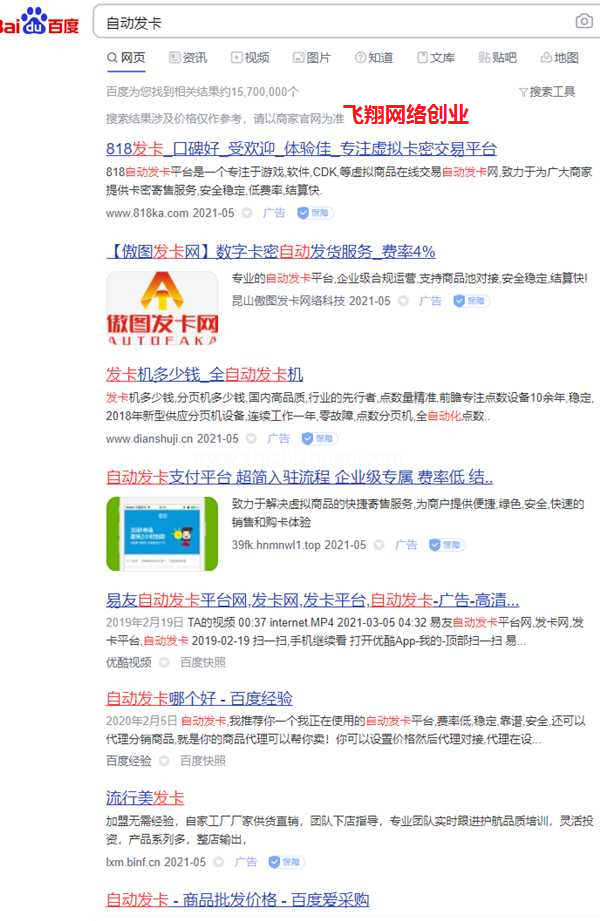The image size is (600, 921).
Task: Open 傲图发卡网 数字卡密 result link
Action: point(271,251)
